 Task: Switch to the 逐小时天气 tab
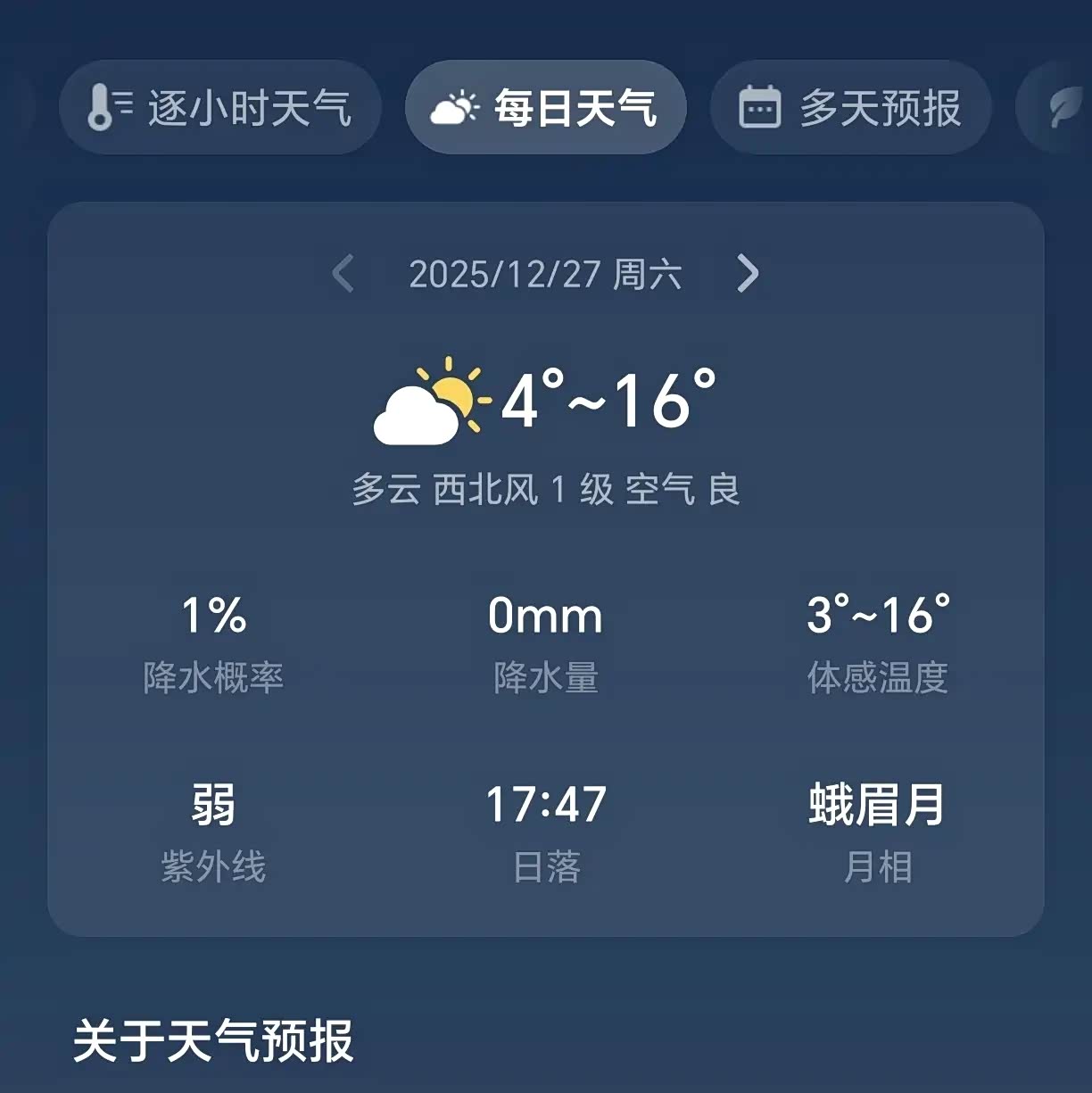pos(220,108)
